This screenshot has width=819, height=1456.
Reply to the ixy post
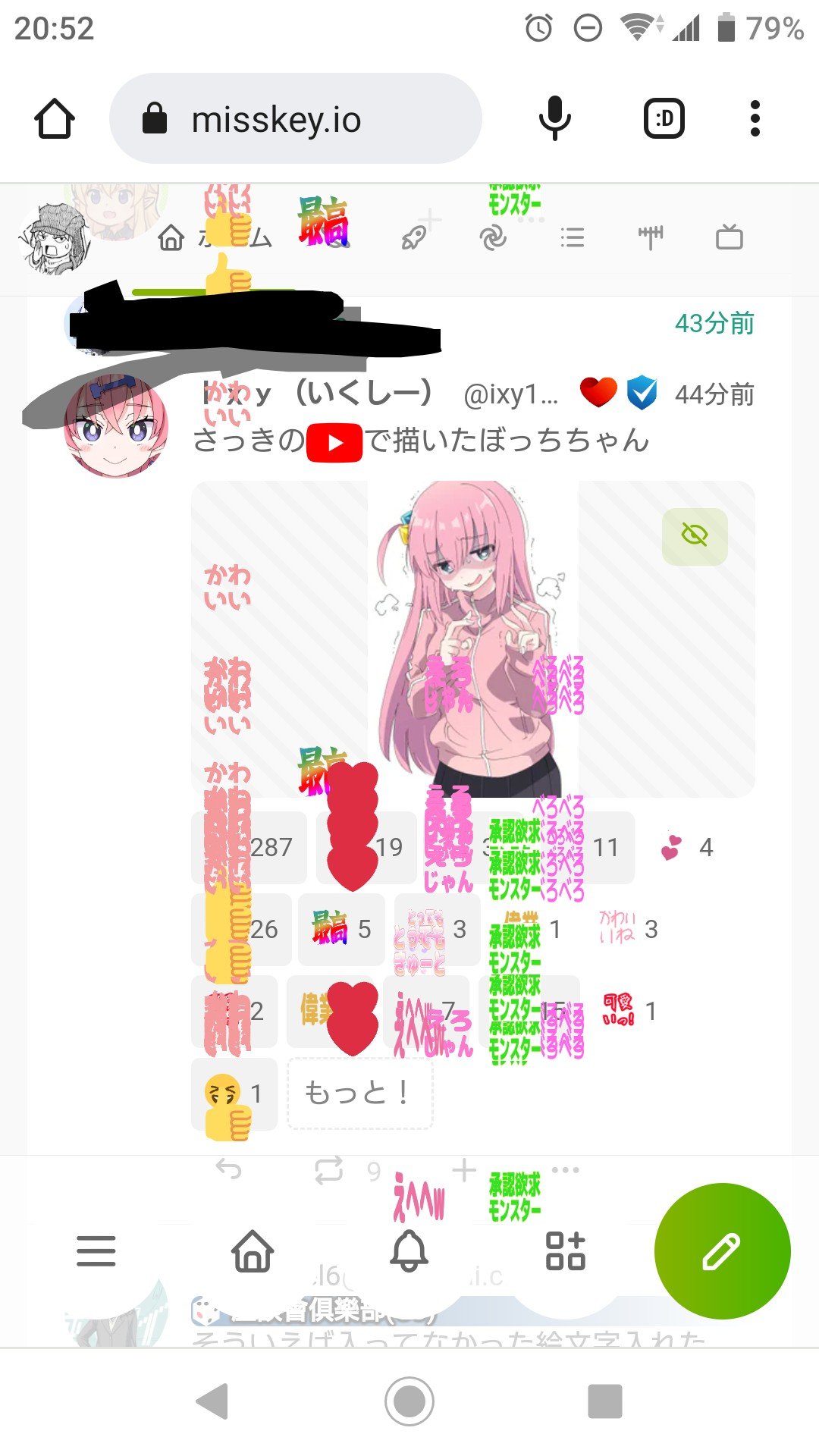(x=228, y=1170)
